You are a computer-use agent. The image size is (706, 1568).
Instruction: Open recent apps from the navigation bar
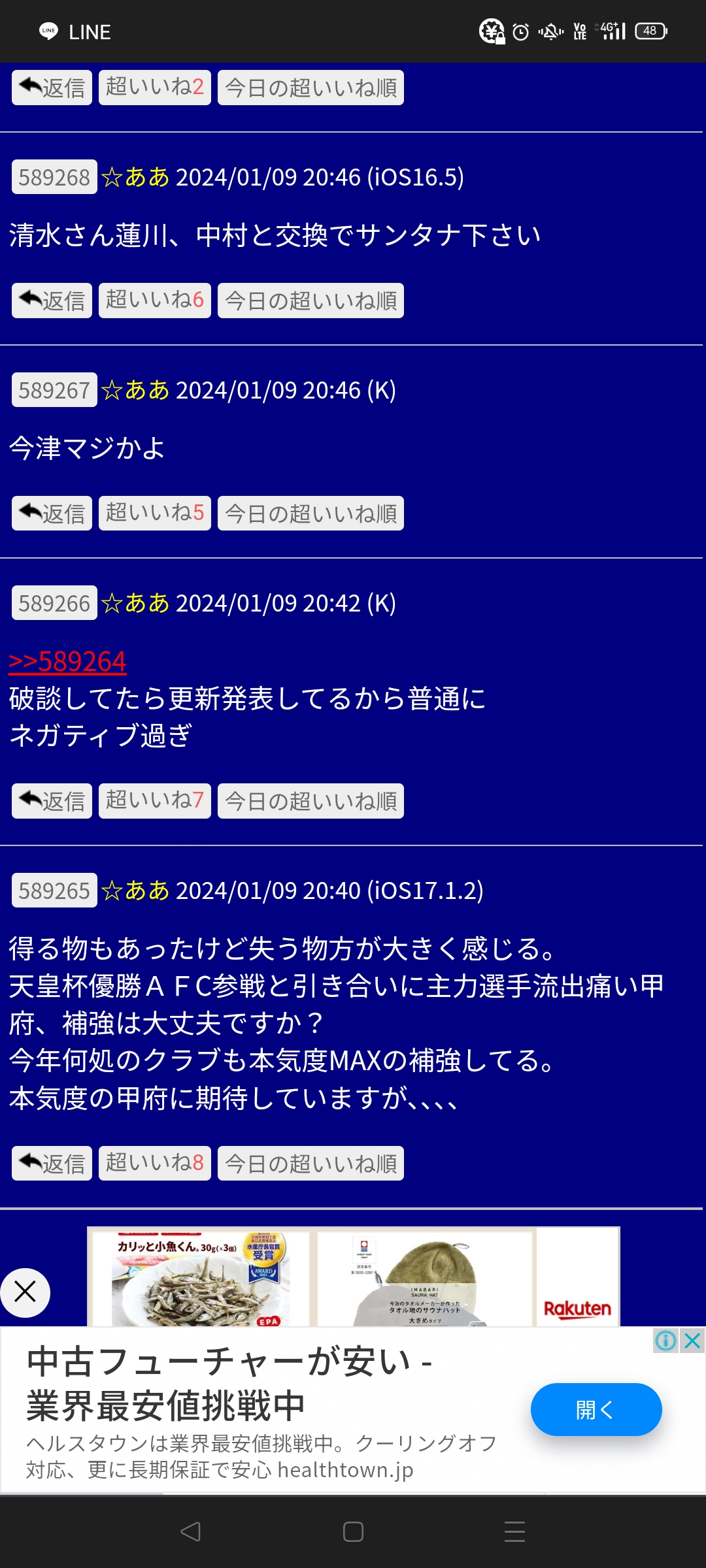point(515,1531)
